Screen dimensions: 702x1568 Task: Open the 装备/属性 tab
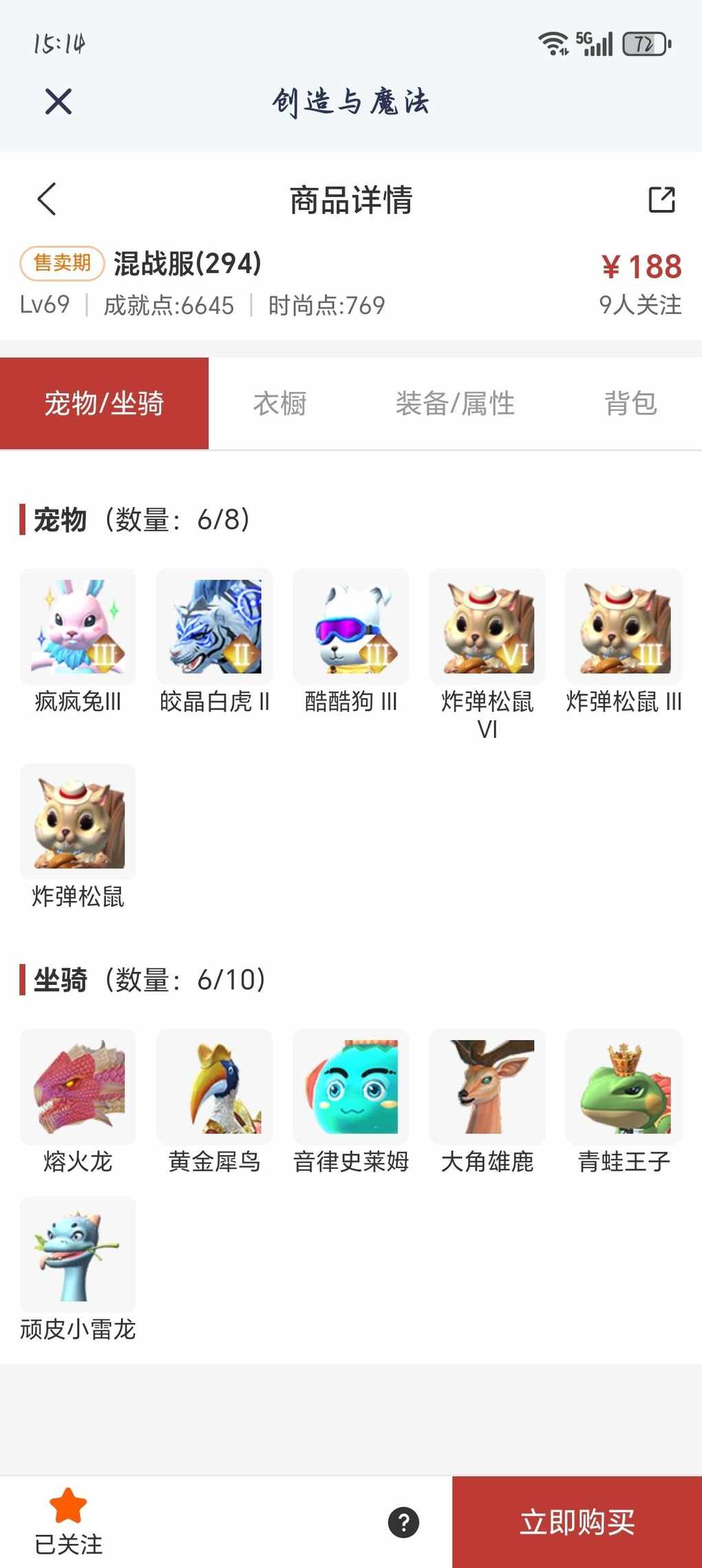tap(455, 403)
